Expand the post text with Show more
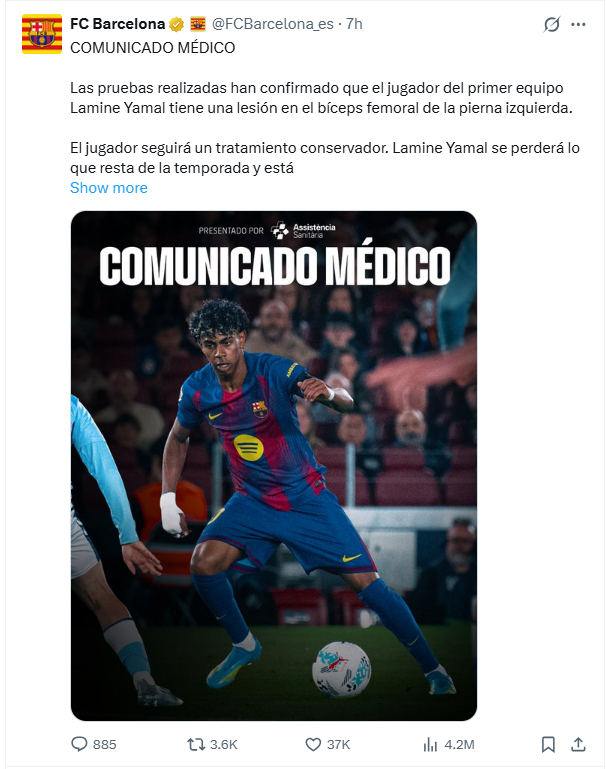The image size is (606, 769). coord(108,188)
